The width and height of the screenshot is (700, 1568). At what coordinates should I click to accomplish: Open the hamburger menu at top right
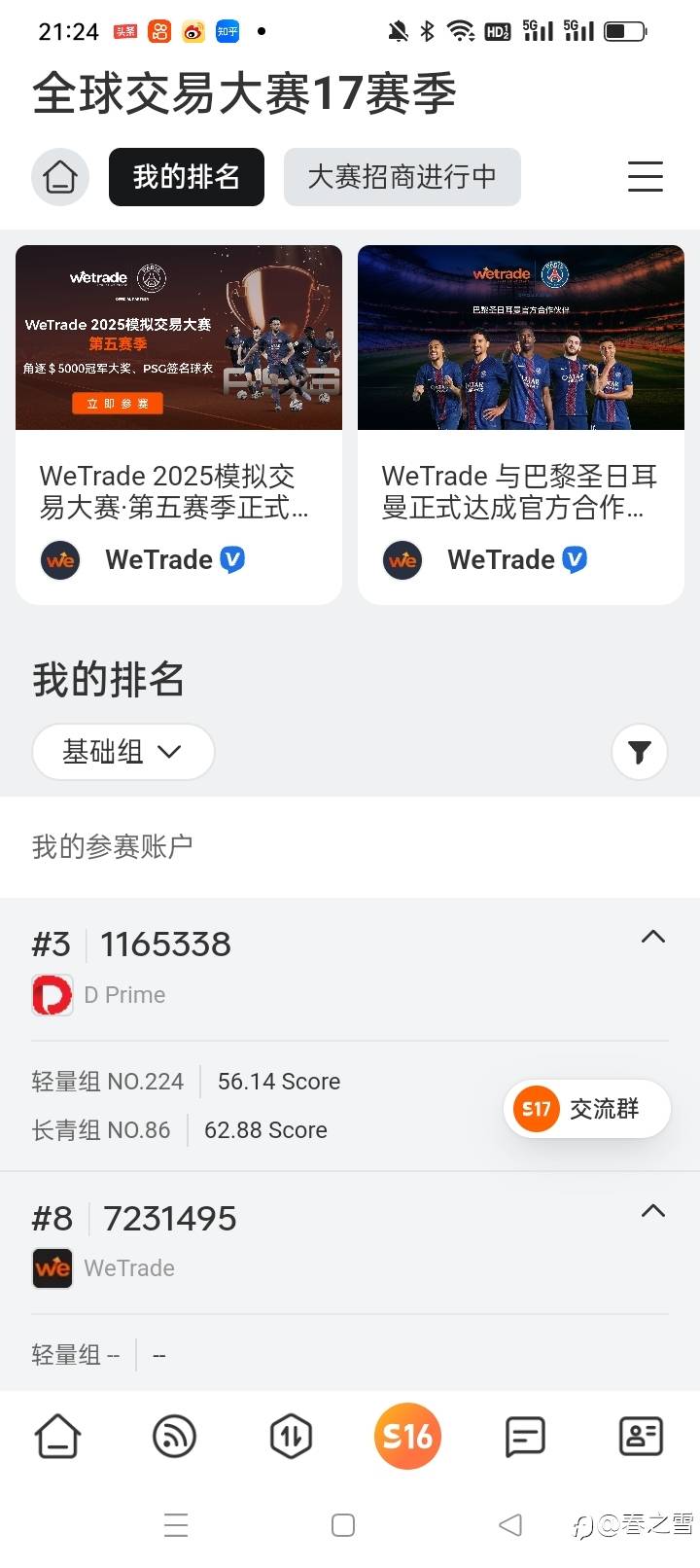[x=646, y=177]
